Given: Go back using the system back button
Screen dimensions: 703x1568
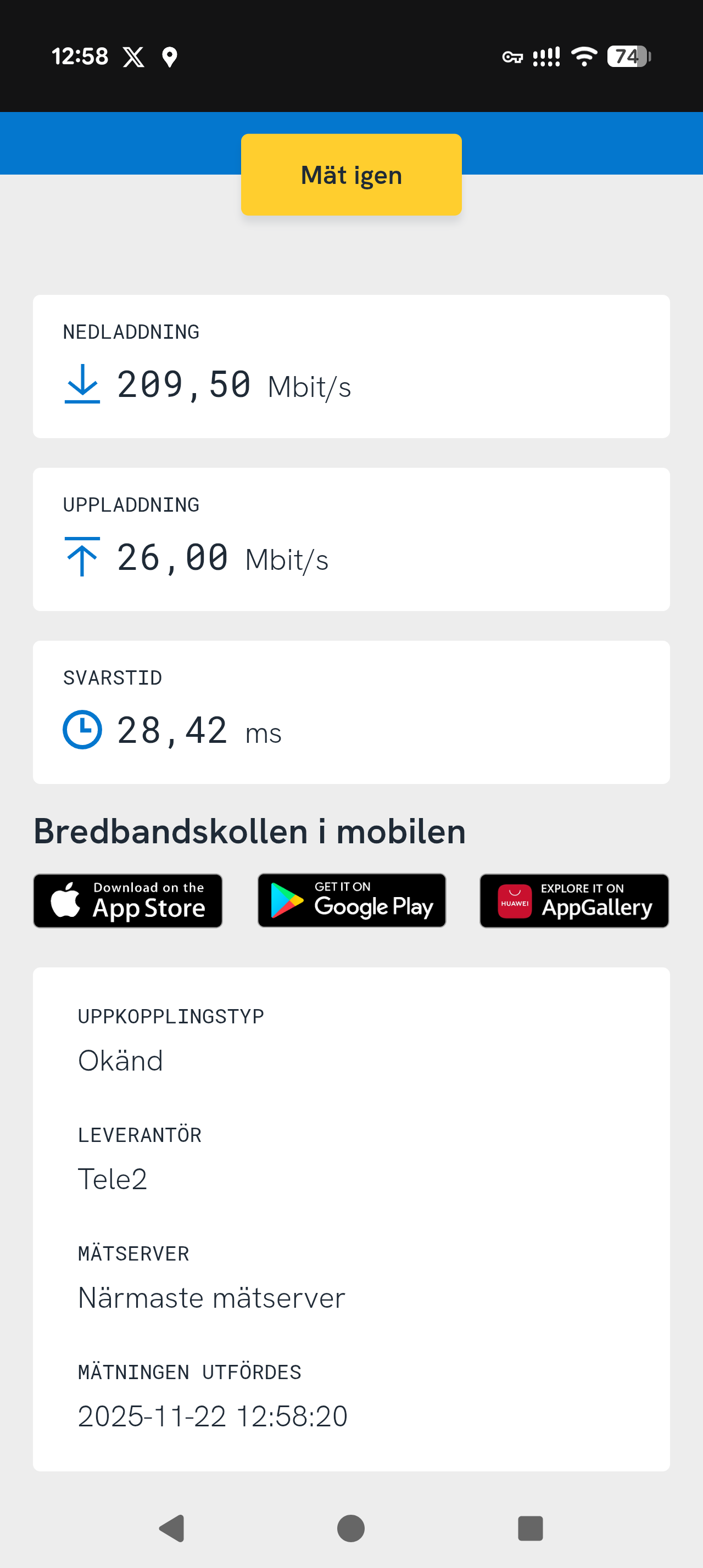Looking at the screenshot, I should click(172, 1528).
